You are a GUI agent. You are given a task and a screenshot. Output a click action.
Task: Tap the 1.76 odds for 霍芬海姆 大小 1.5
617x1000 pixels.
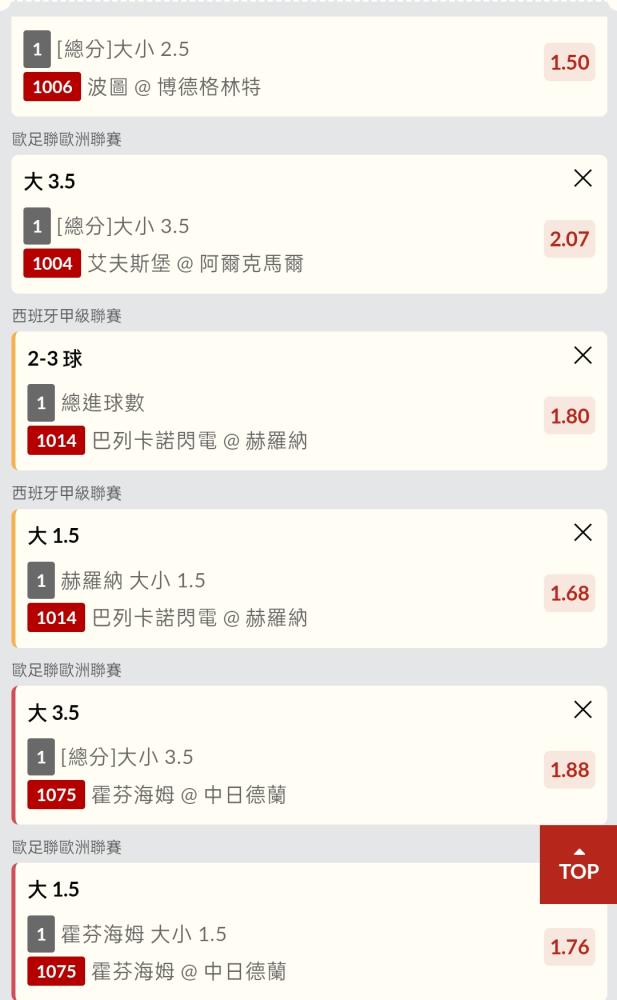coord(569,947)
